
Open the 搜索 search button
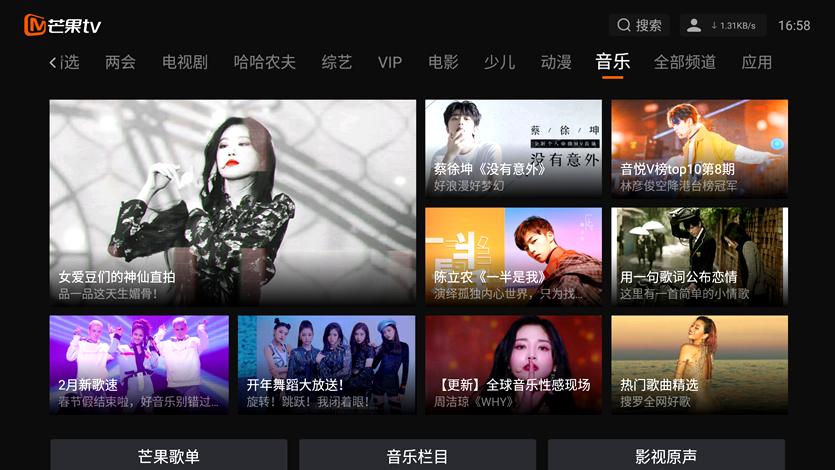(639, 25)
